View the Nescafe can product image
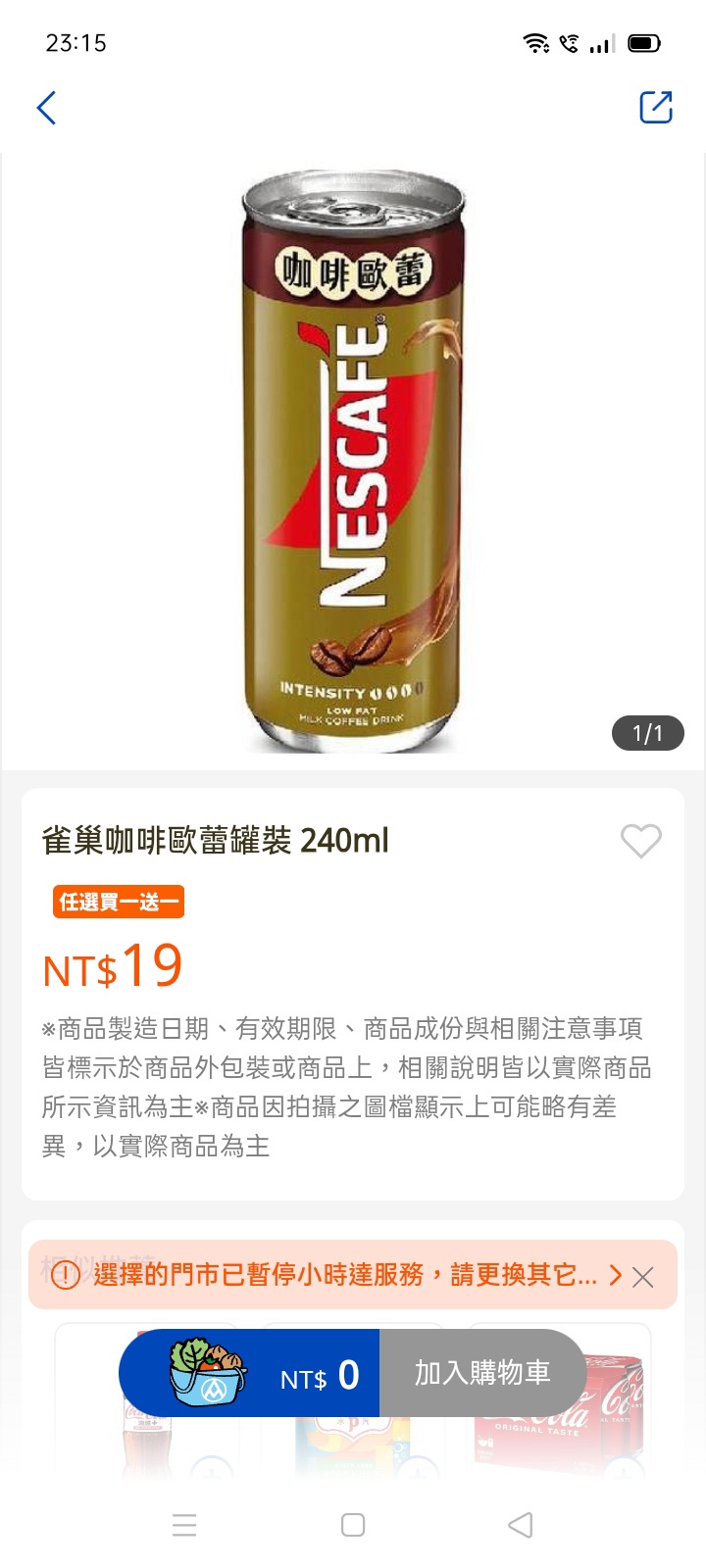 [352, 461]
